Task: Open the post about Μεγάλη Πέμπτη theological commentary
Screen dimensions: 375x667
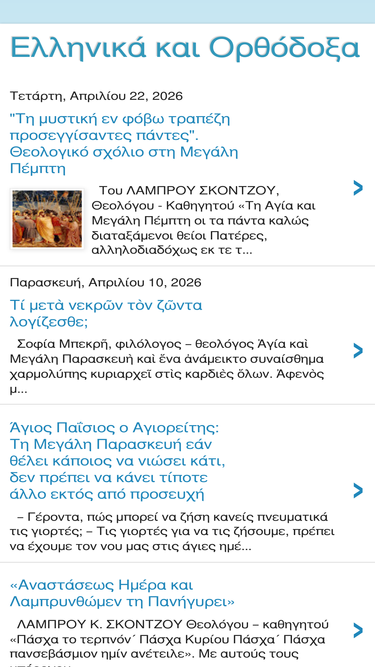Action: (124, 143)
